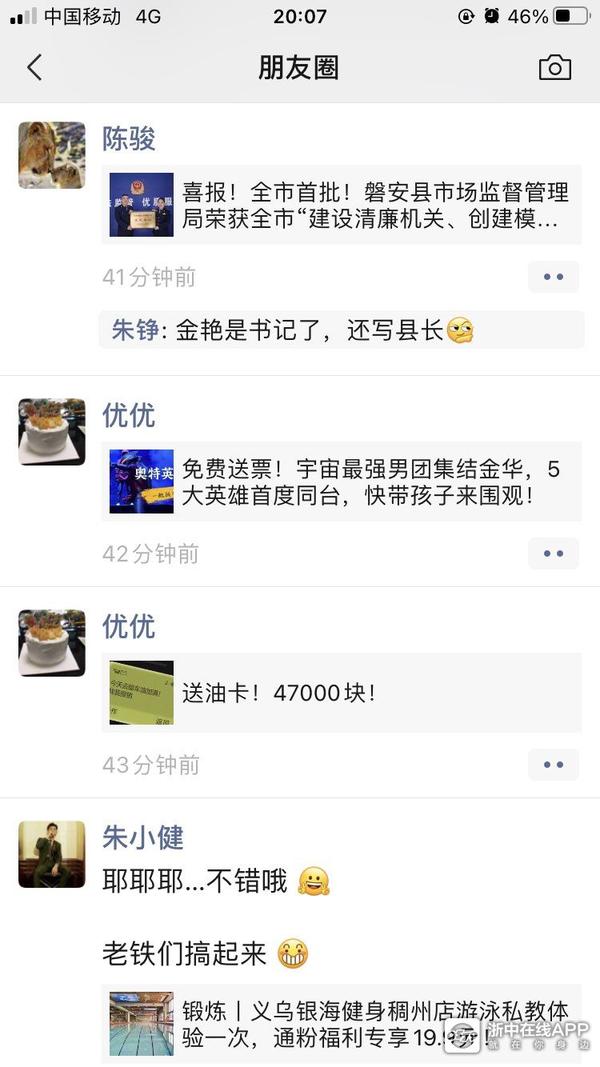
Task: Open 陈骏's shared article about 磐安县市场监督管理局
Action: point(342,204)
